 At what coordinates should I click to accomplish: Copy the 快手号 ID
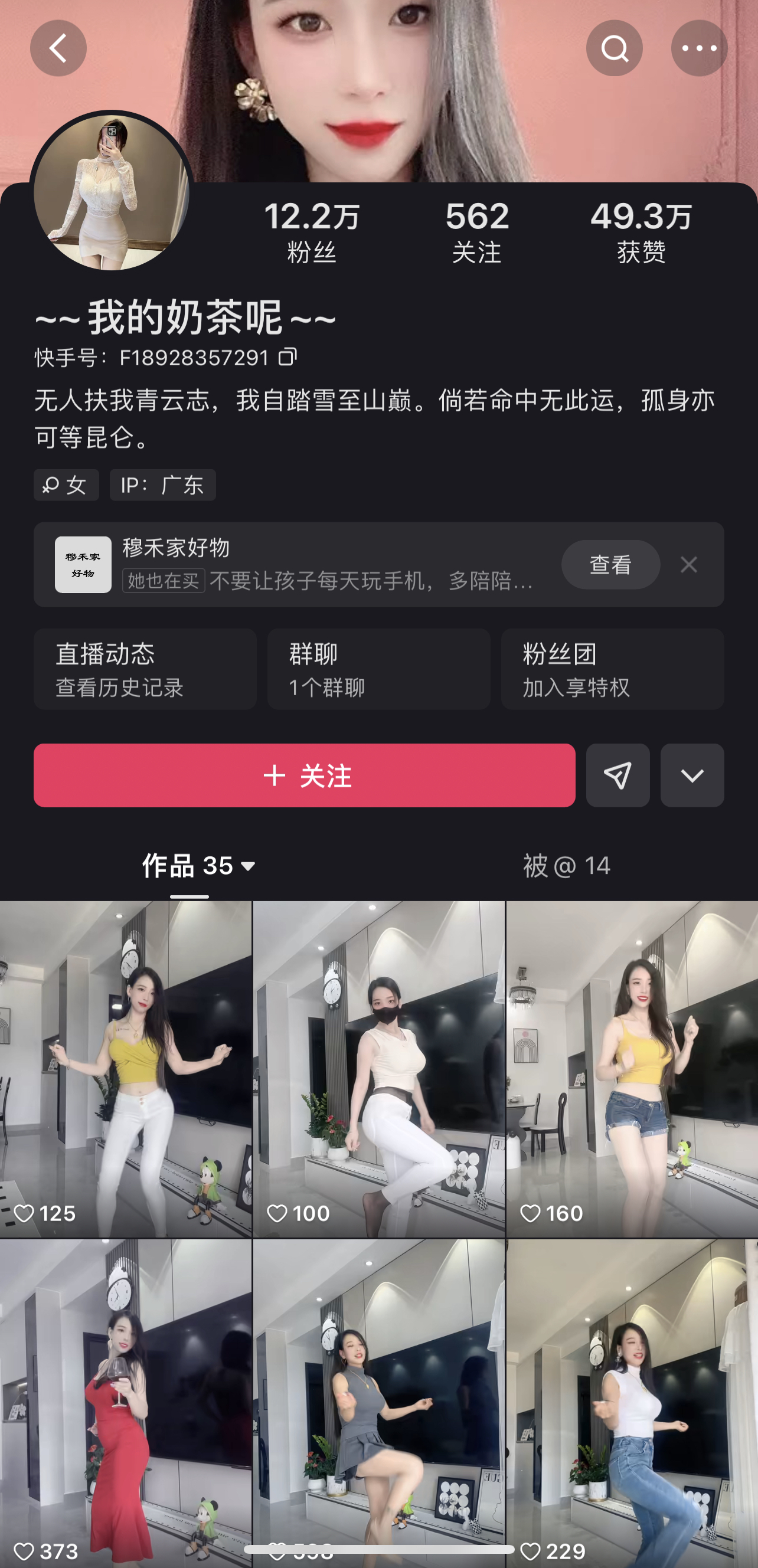pos(287,357)
